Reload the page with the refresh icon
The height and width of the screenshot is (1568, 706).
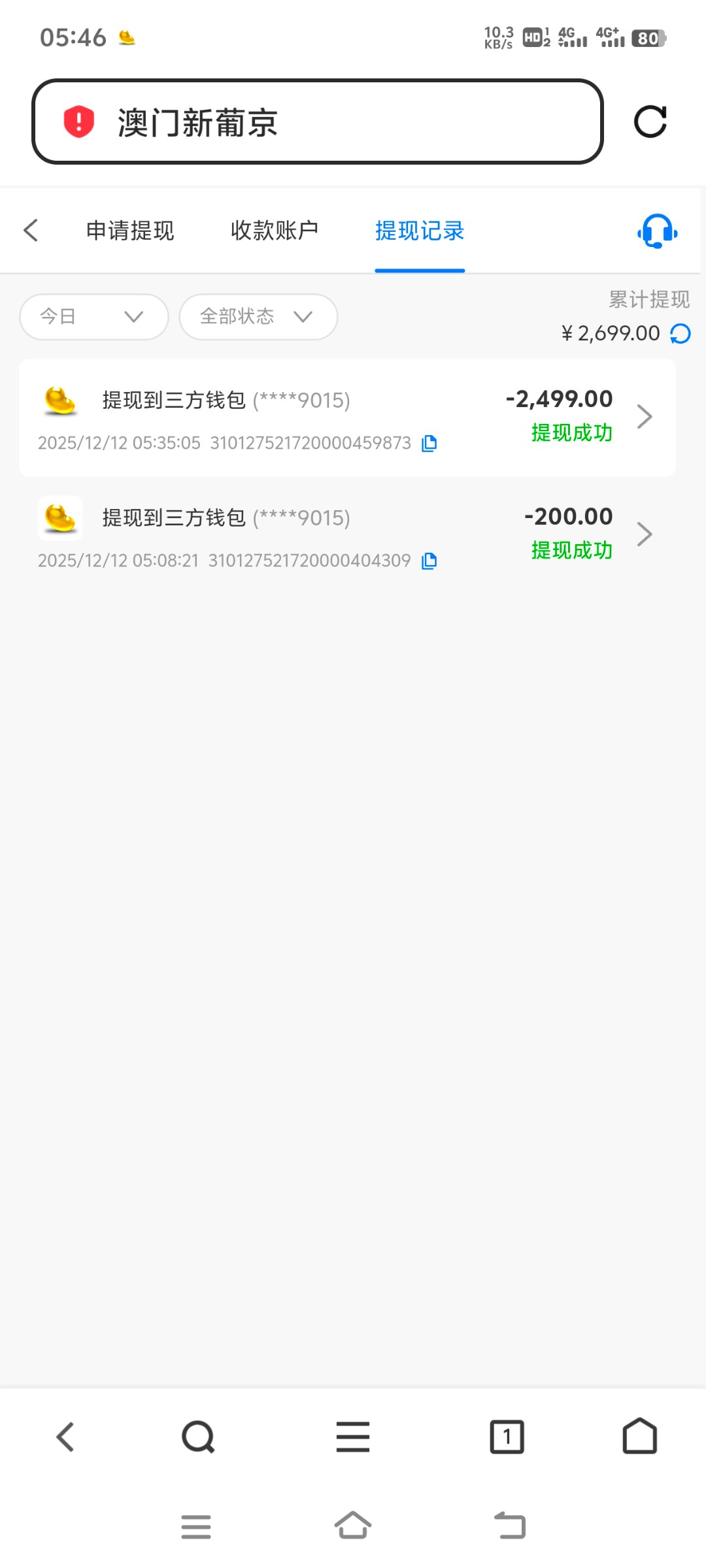pyautogui.click(x=650, y=122)
